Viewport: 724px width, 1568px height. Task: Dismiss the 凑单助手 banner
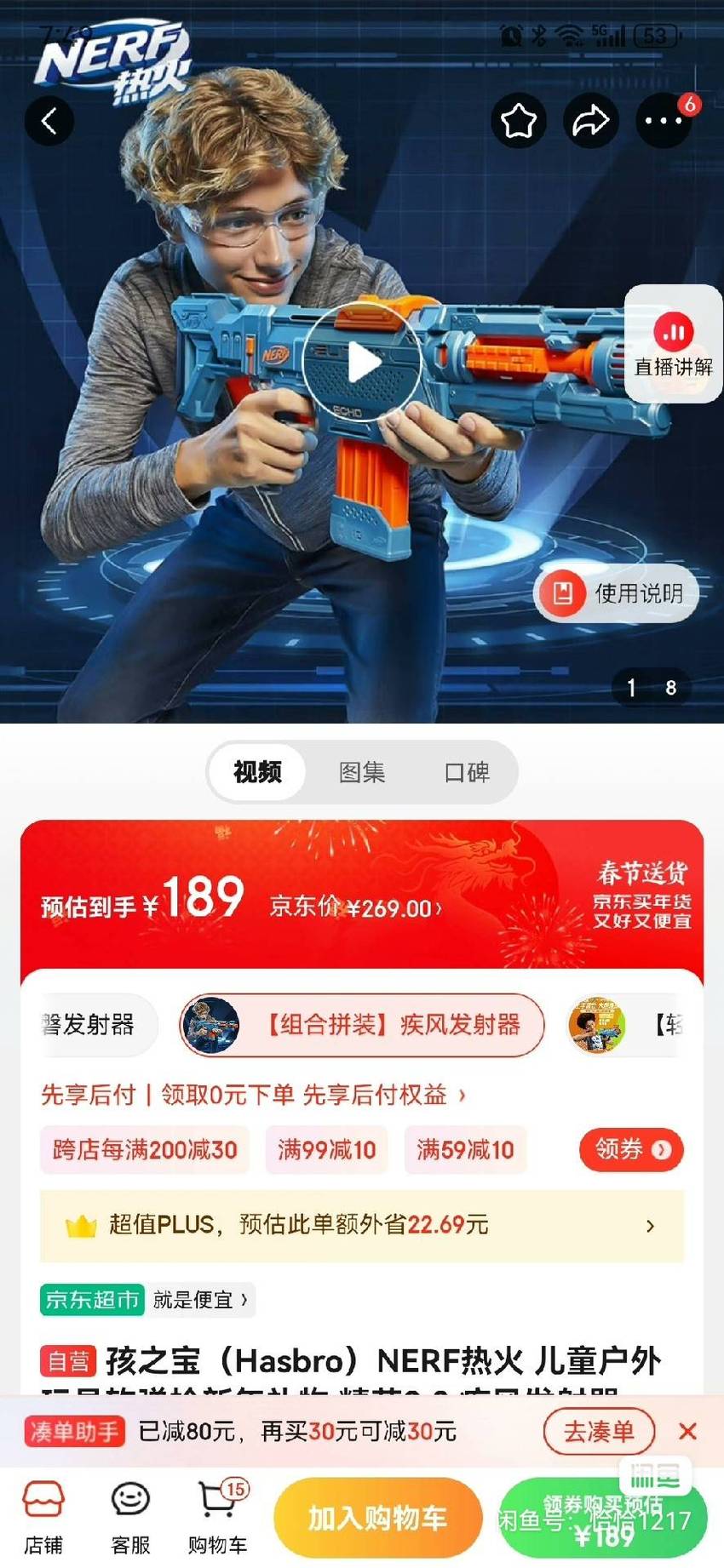(x=687, y=1432)
